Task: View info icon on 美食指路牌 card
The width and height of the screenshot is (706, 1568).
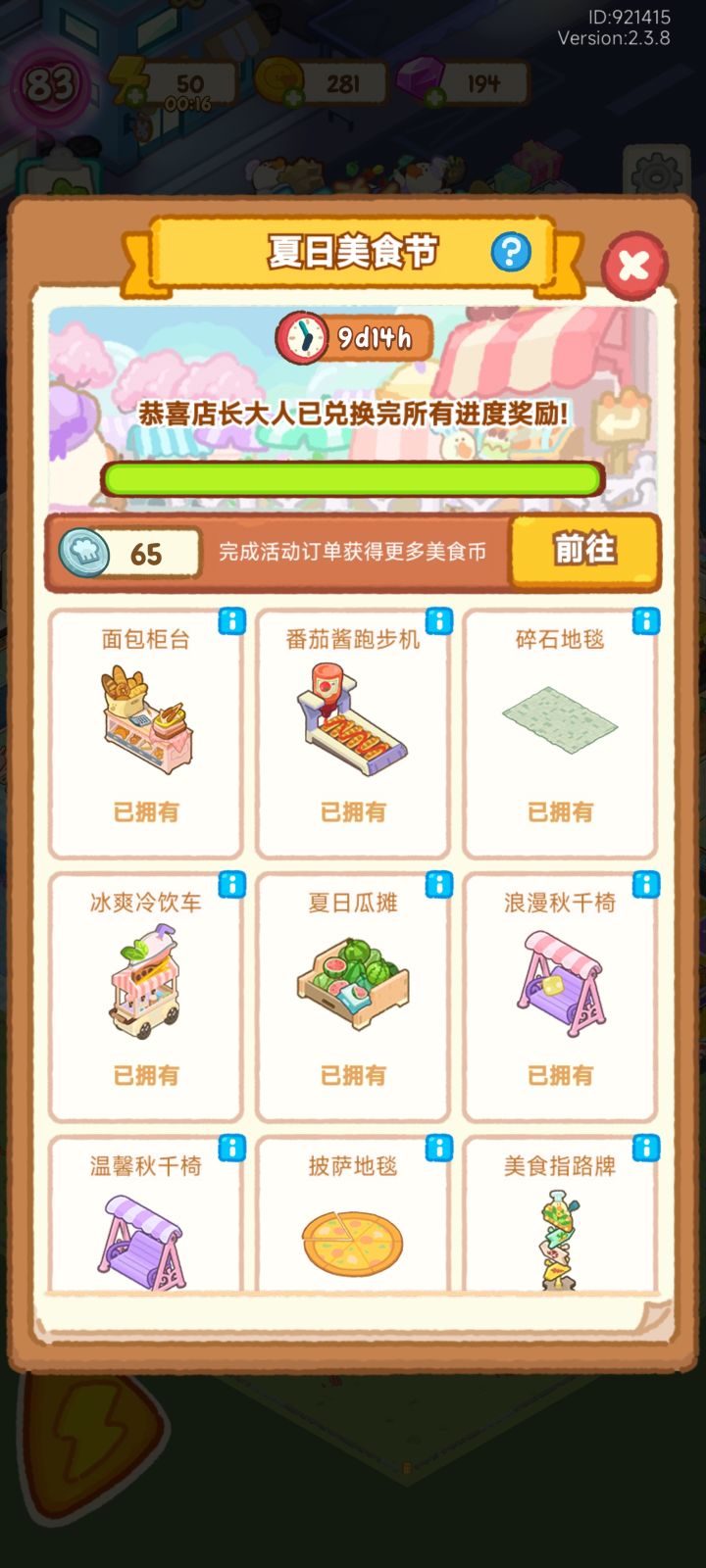Action: click(x=646, y=1149)
